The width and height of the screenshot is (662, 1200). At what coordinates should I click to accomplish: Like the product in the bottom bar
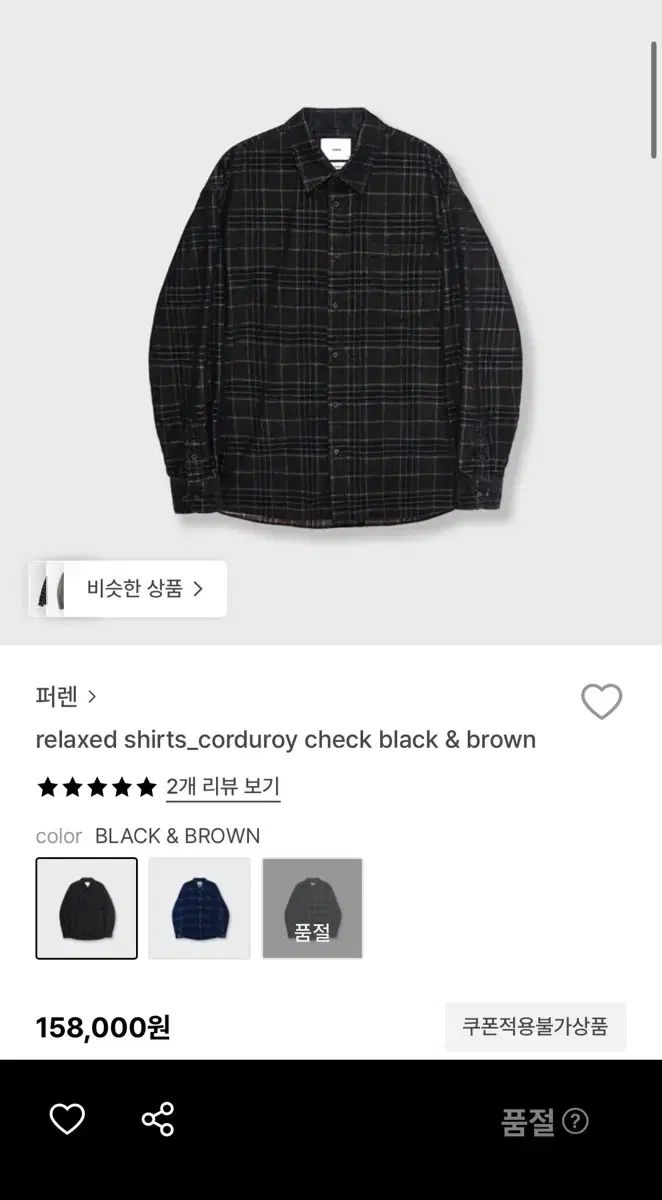pos(67,1120)
